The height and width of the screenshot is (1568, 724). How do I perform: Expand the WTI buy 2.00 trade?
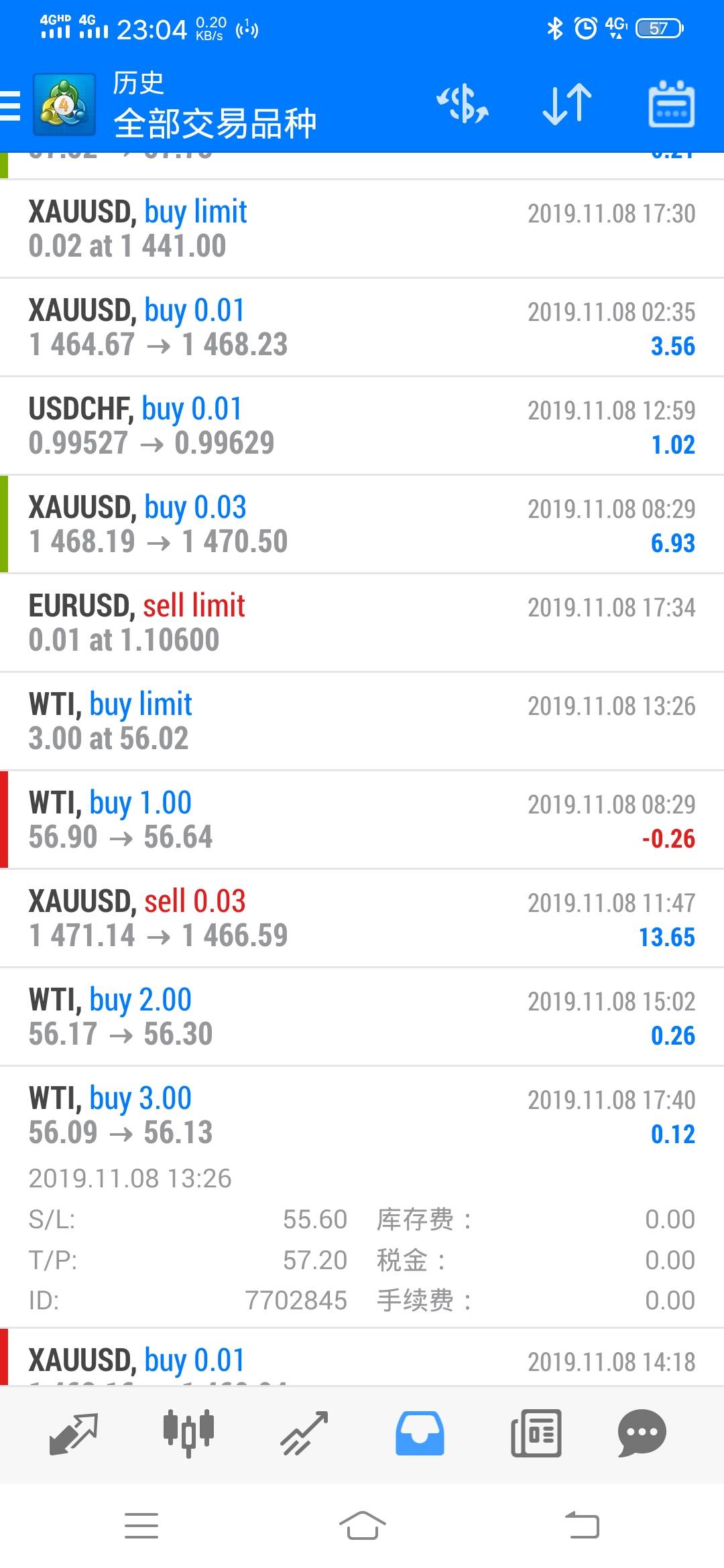point(362,1017)
